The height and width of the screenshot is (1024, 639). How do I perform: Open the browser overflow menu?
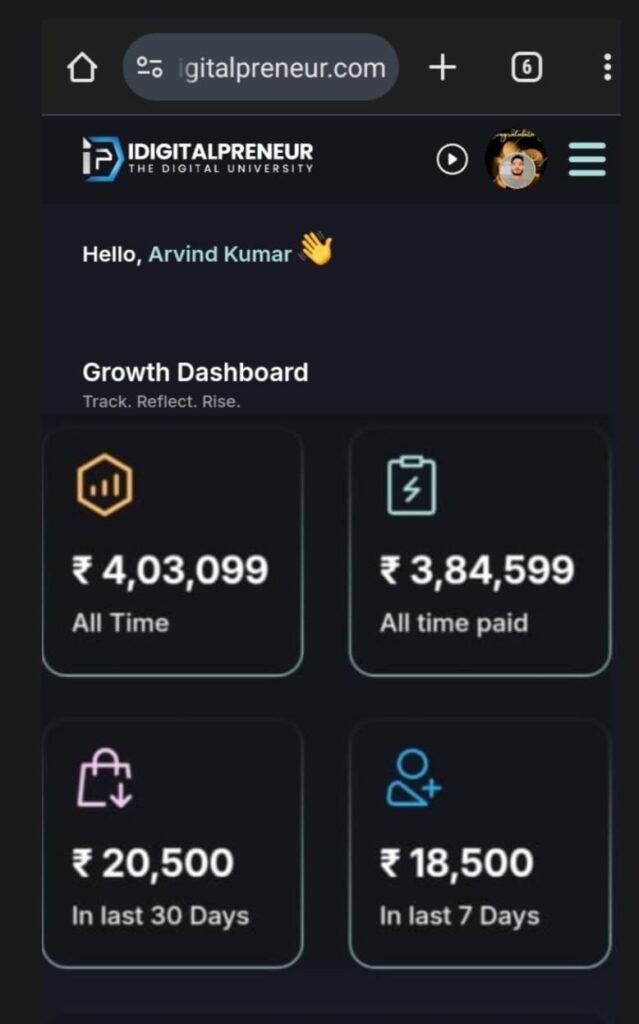[x=607, y=68]
